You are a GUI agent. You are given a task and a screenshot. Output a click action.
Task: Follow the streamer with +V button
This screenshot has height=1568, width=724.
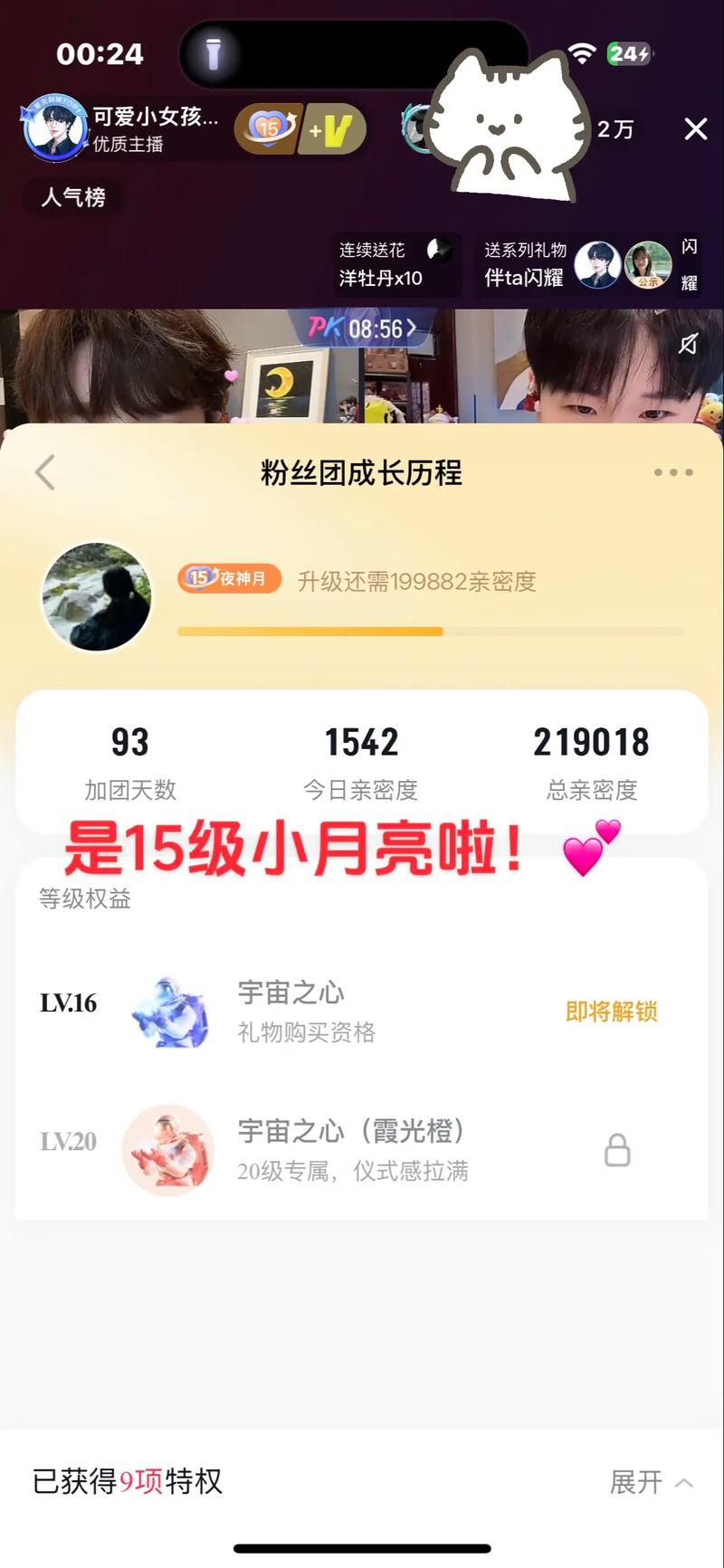(332, 130)
